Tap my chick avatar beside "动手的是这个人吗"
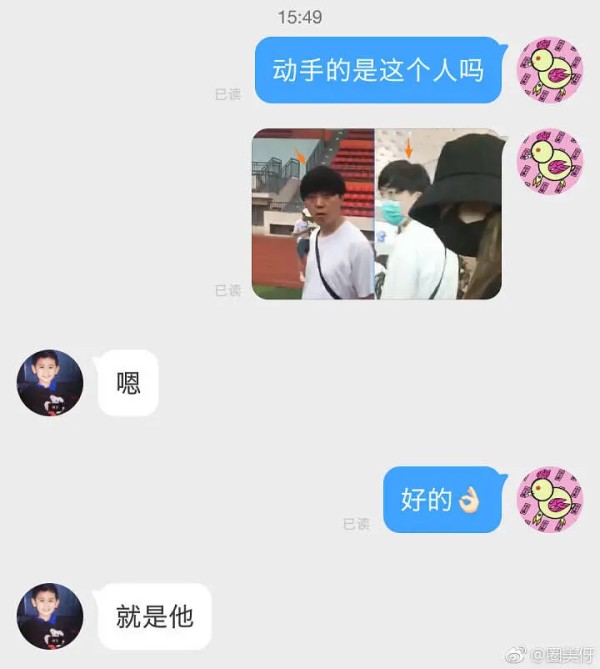 pos(549,71)
